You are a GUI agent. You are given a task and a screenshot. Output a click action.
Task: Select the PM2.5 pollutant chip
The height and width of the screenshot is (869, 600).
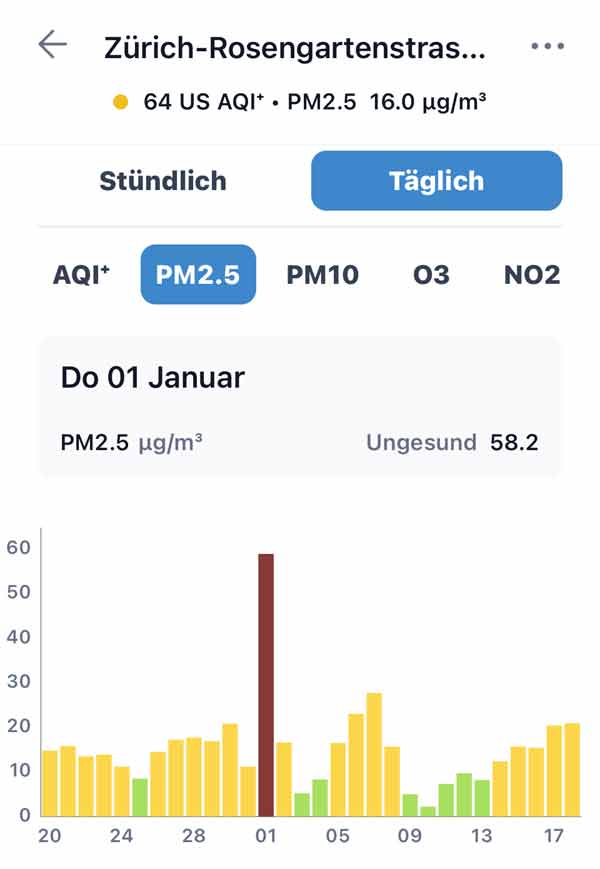point(198,275)
